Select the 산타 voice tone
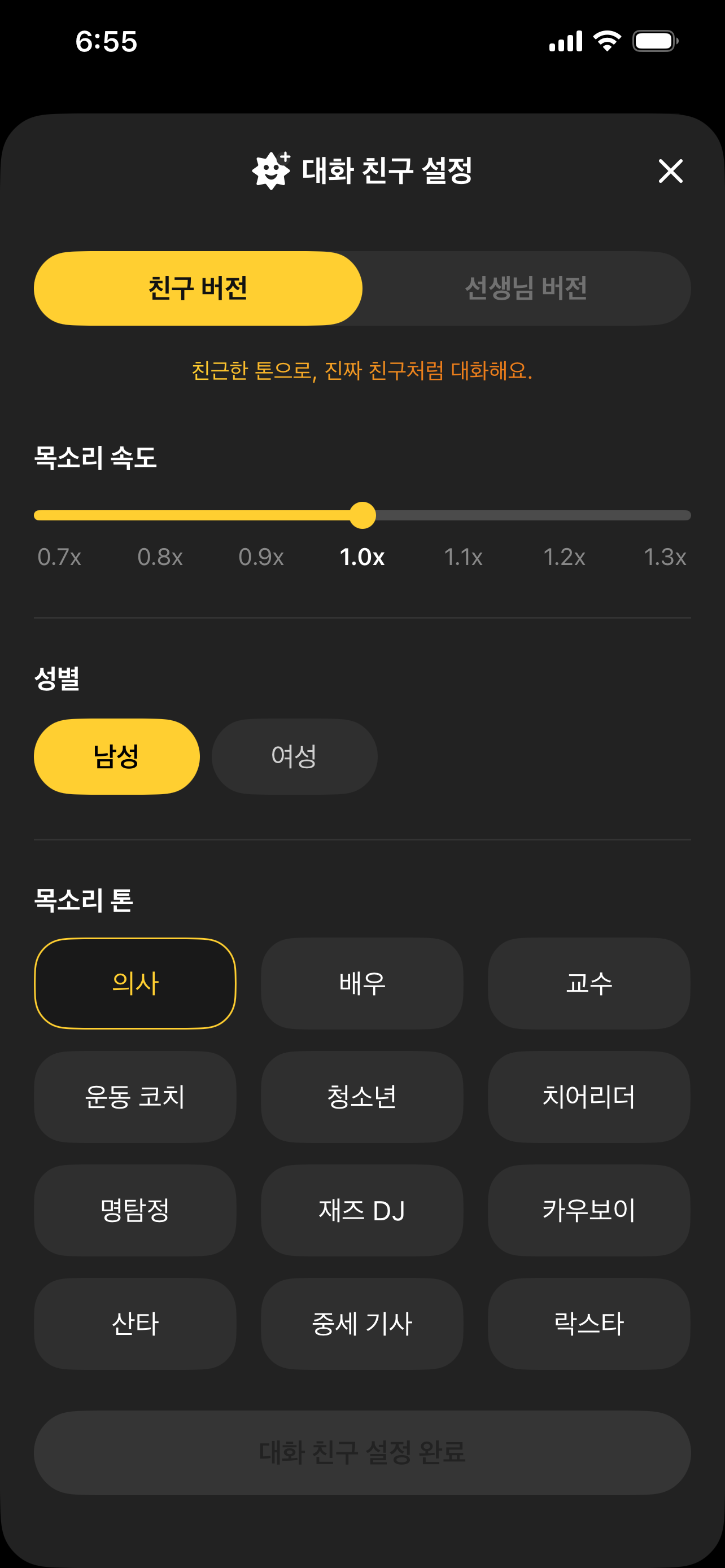The width and height of the screenshot is (725, 1568). (135, 1324)
